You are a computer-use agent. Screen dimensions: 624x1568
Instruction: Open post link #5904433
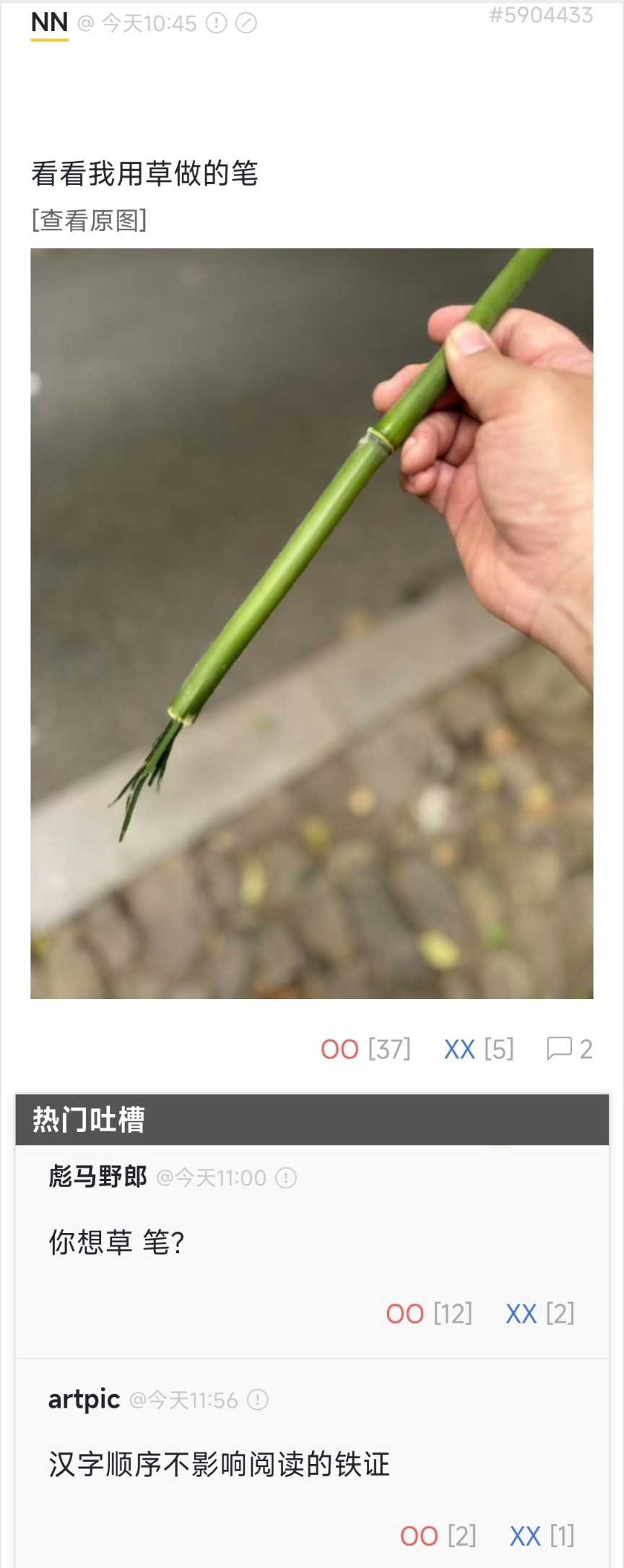[541, 15]
